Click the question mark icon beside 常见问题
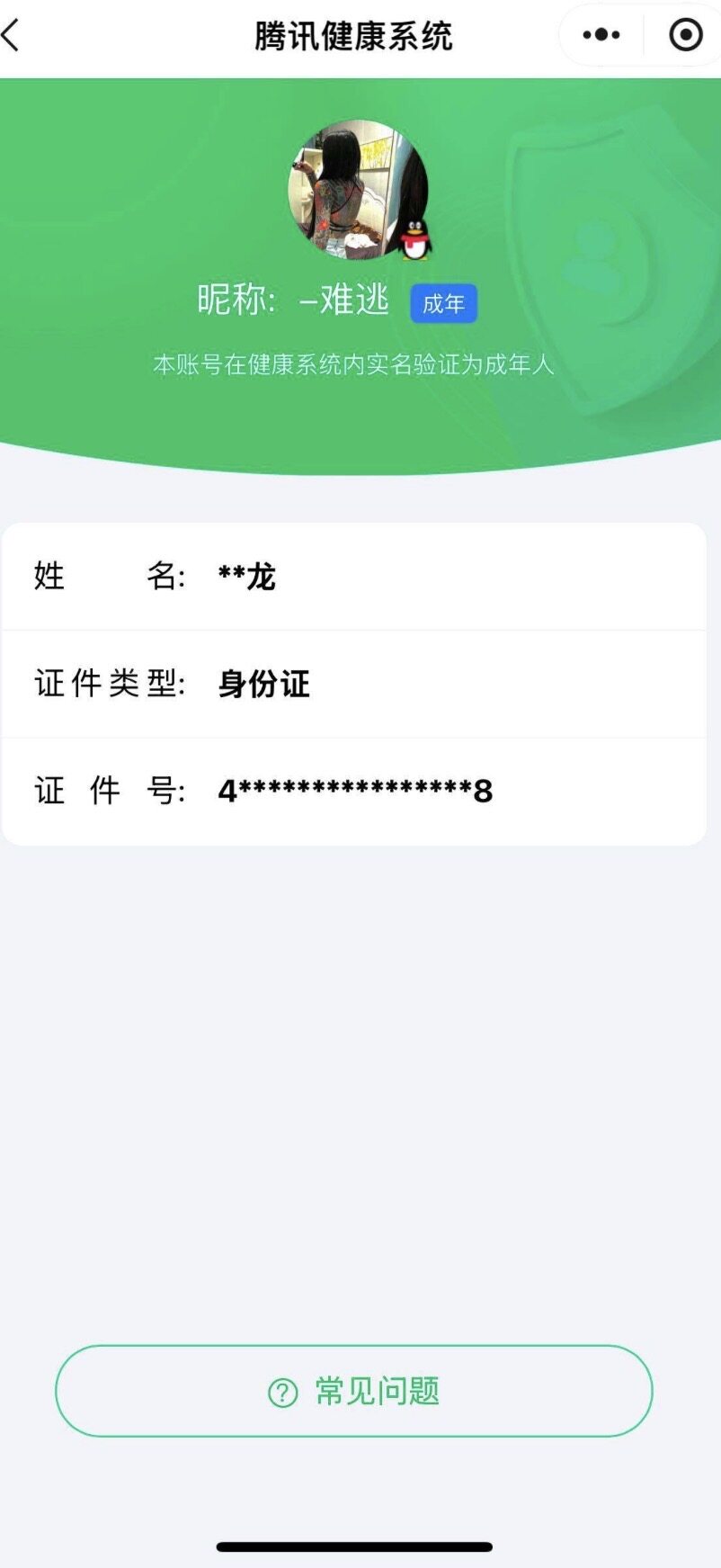 (283, 1391)
